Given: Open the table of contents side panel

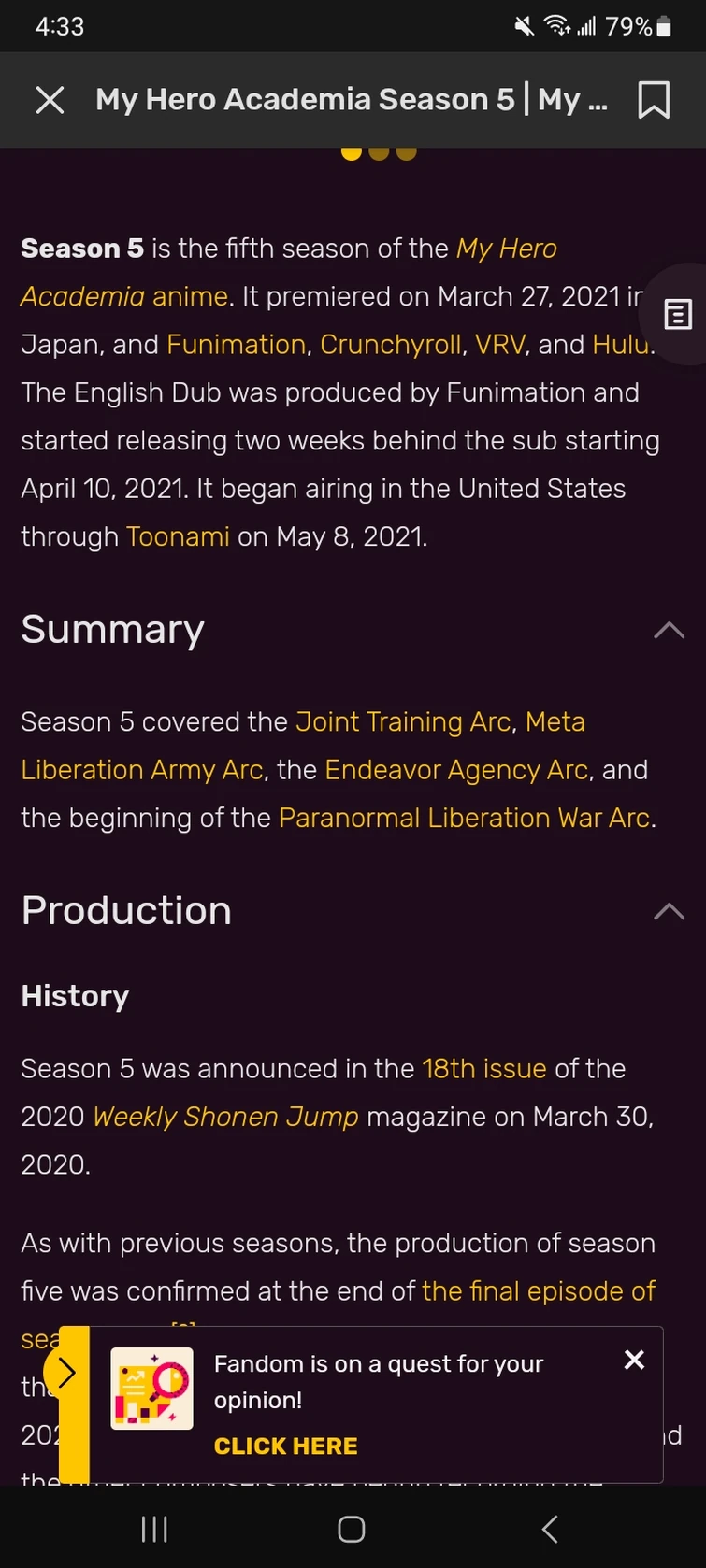Looking at the screenshot, I should (x=676, y=314).
